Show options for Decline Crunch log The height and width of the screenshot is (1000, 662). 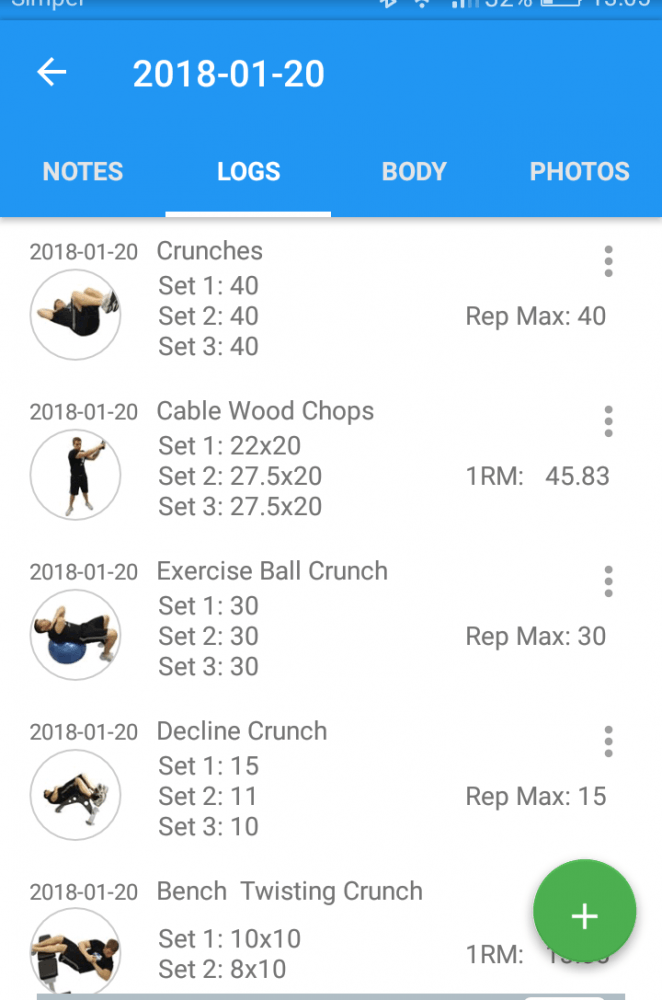click(x=608, y=742)
